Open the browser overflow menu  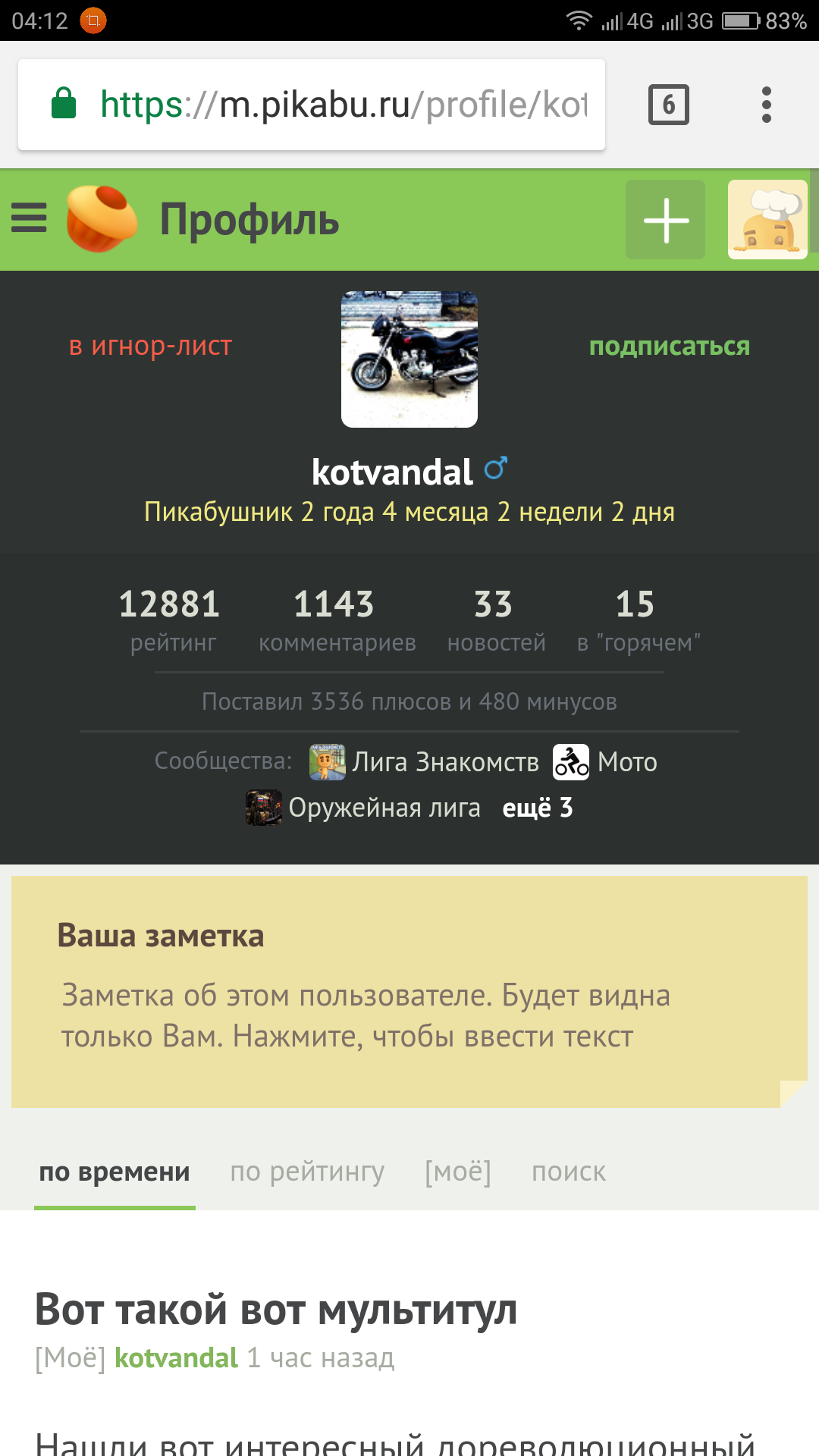[x=766, y=105]
